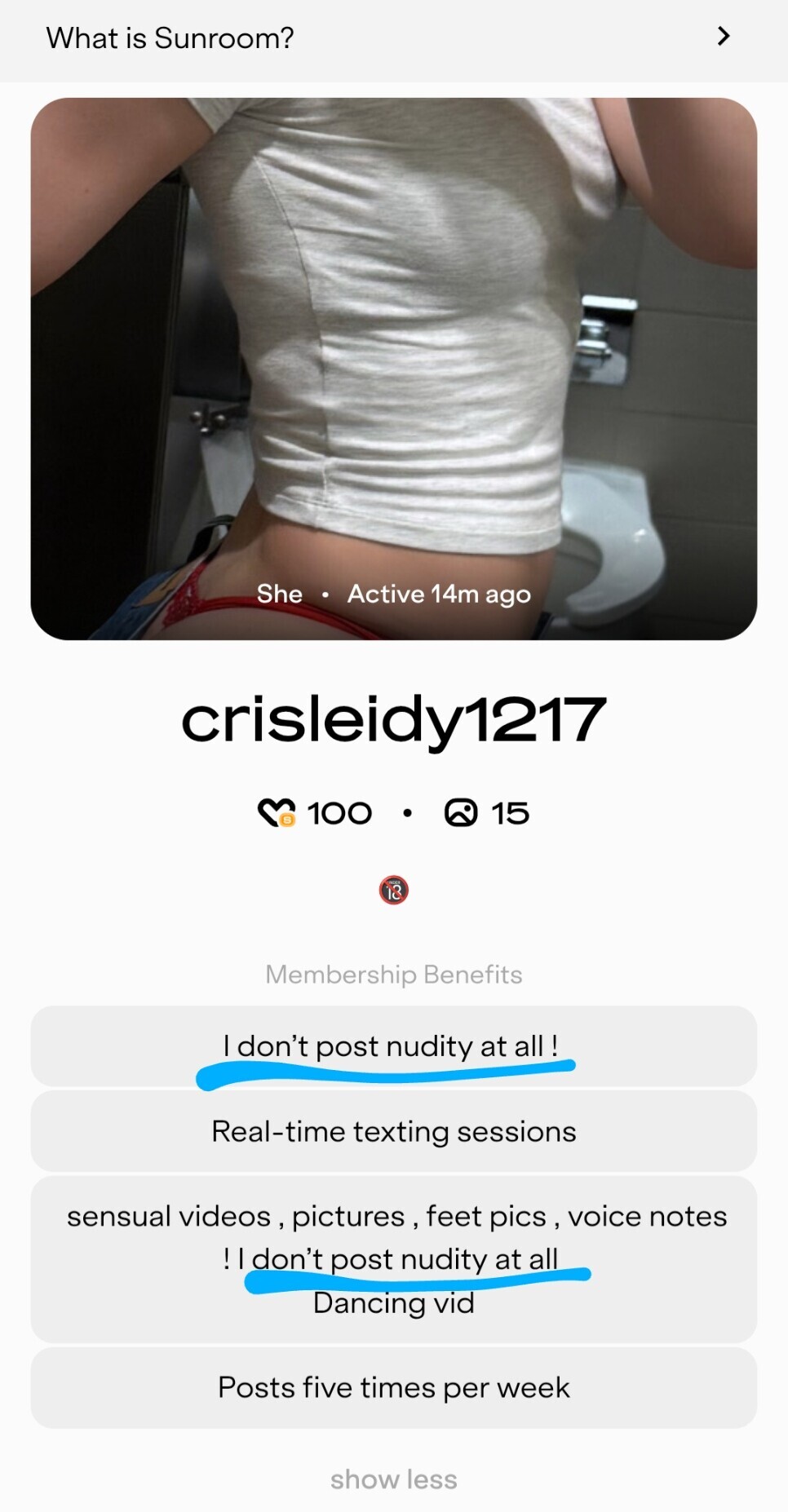Open crisleidy1217's profile photo
The width and height of the screenshot is (788, 1512).
(394, 369)
